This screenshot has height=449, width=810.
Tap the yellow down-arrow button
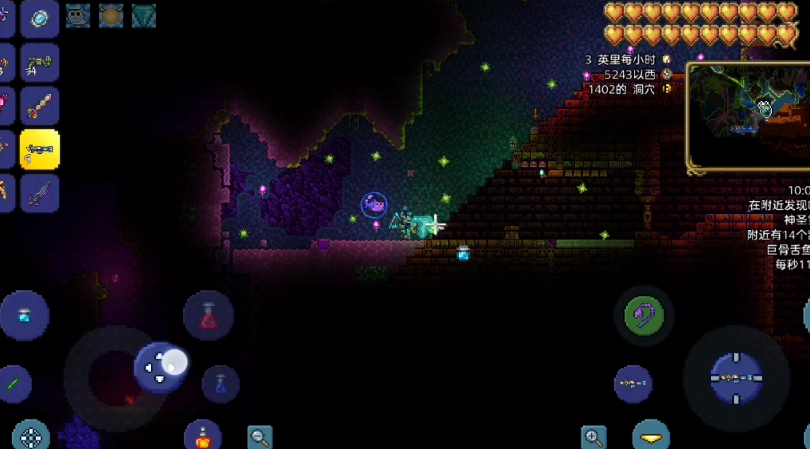click(651, 436)
